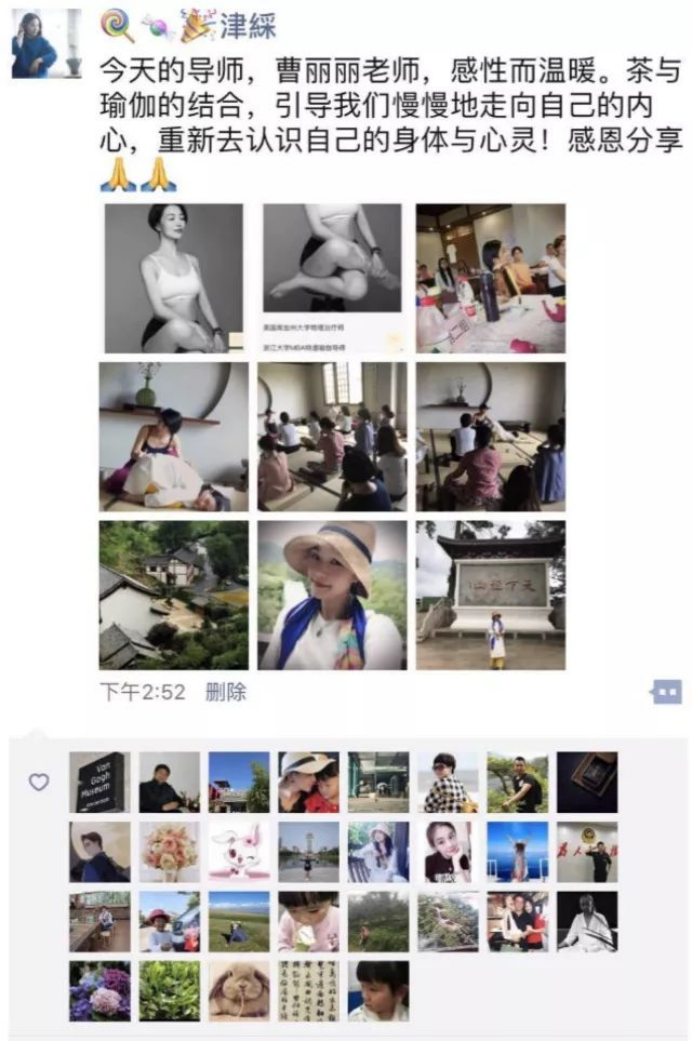Screen dimensions: 693x1042
Task: Open the Van Gogh Museum liker's avatar
Action: pos(100,782)
